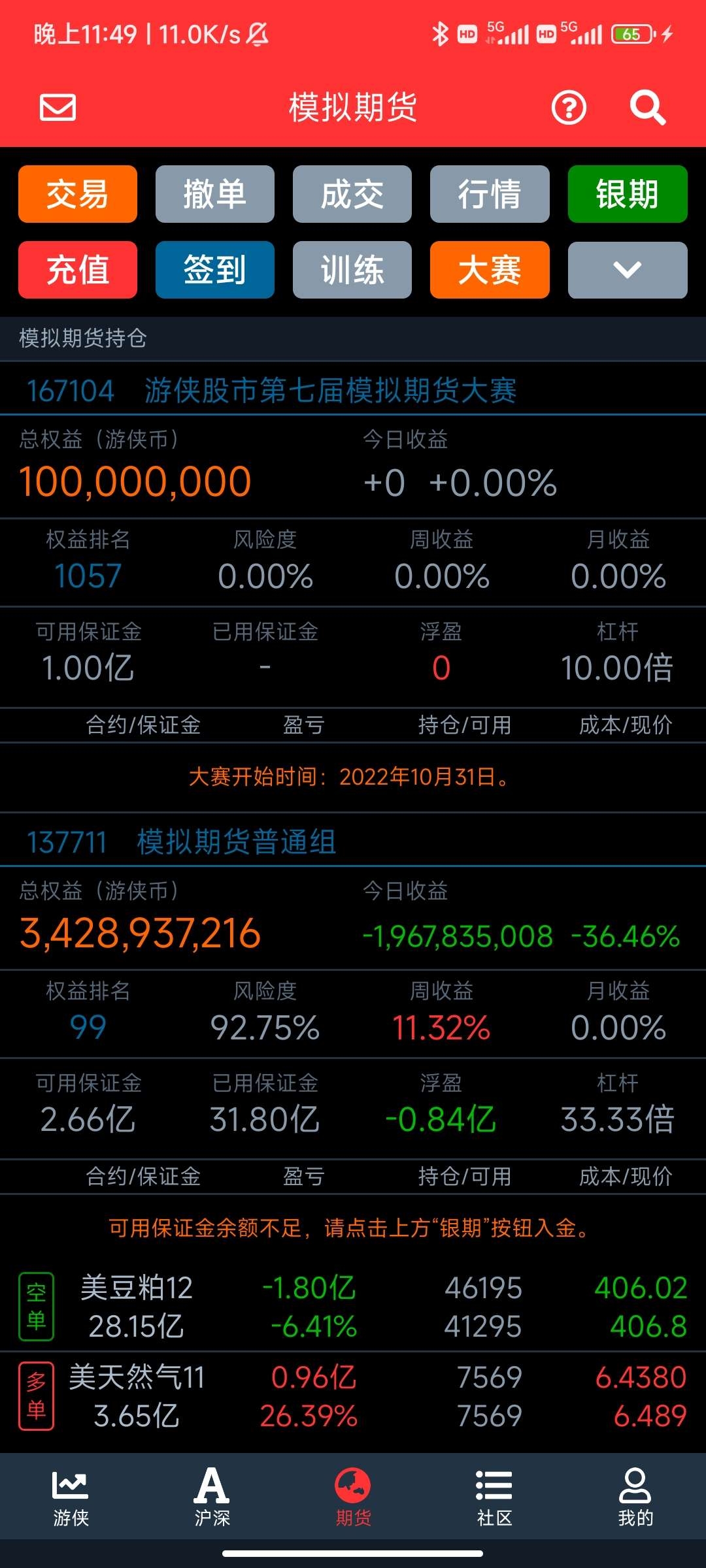This screenshot has height=1568, width=706.
Task: Tap the 签到 button
Action: click(x=215, y=270)
